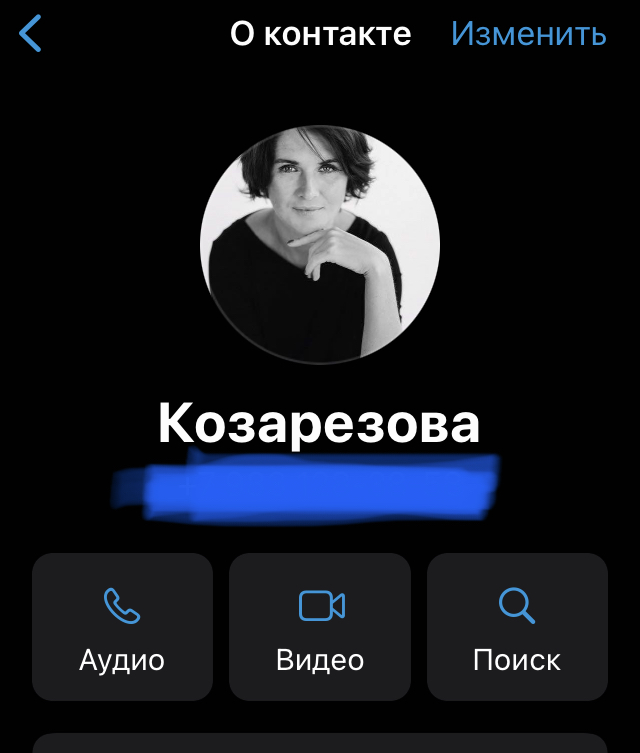The width and height of the screenshot is (640, 753).
Task: Open the contact's profile photo
Action: click(x=320, y=243)
